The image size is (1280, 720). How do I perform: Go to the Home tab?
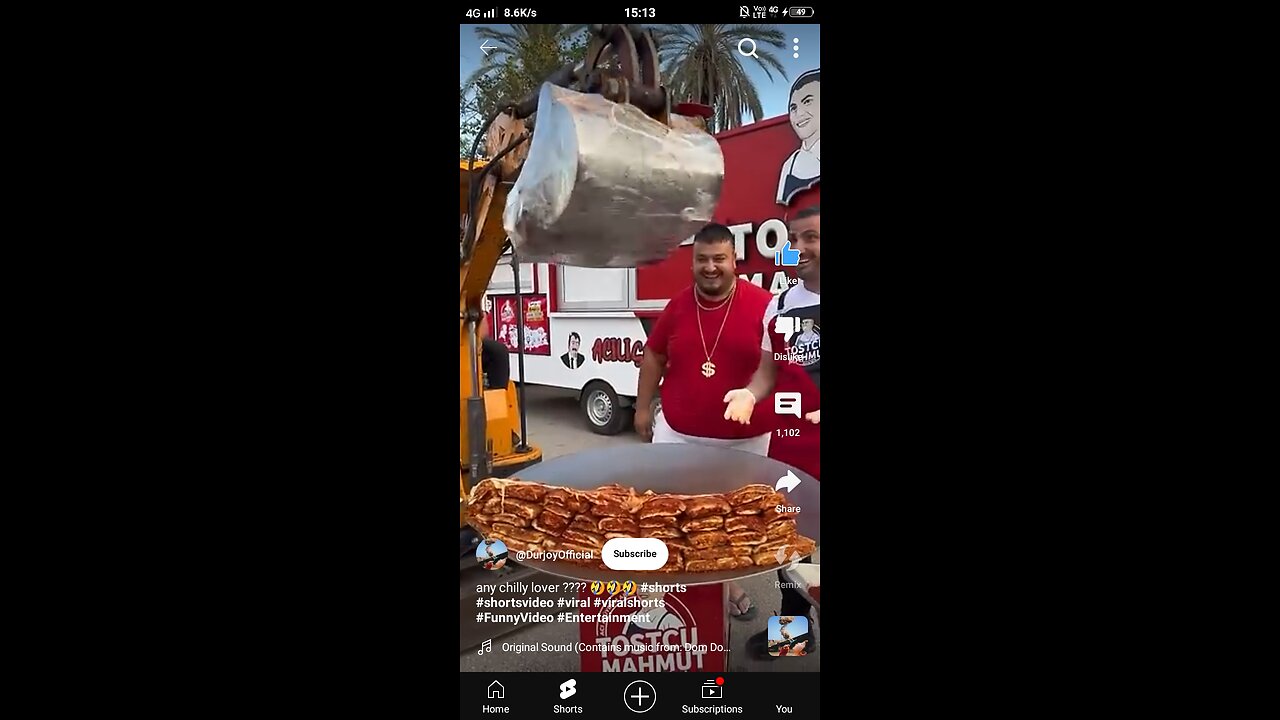click(x=496, y=696)
